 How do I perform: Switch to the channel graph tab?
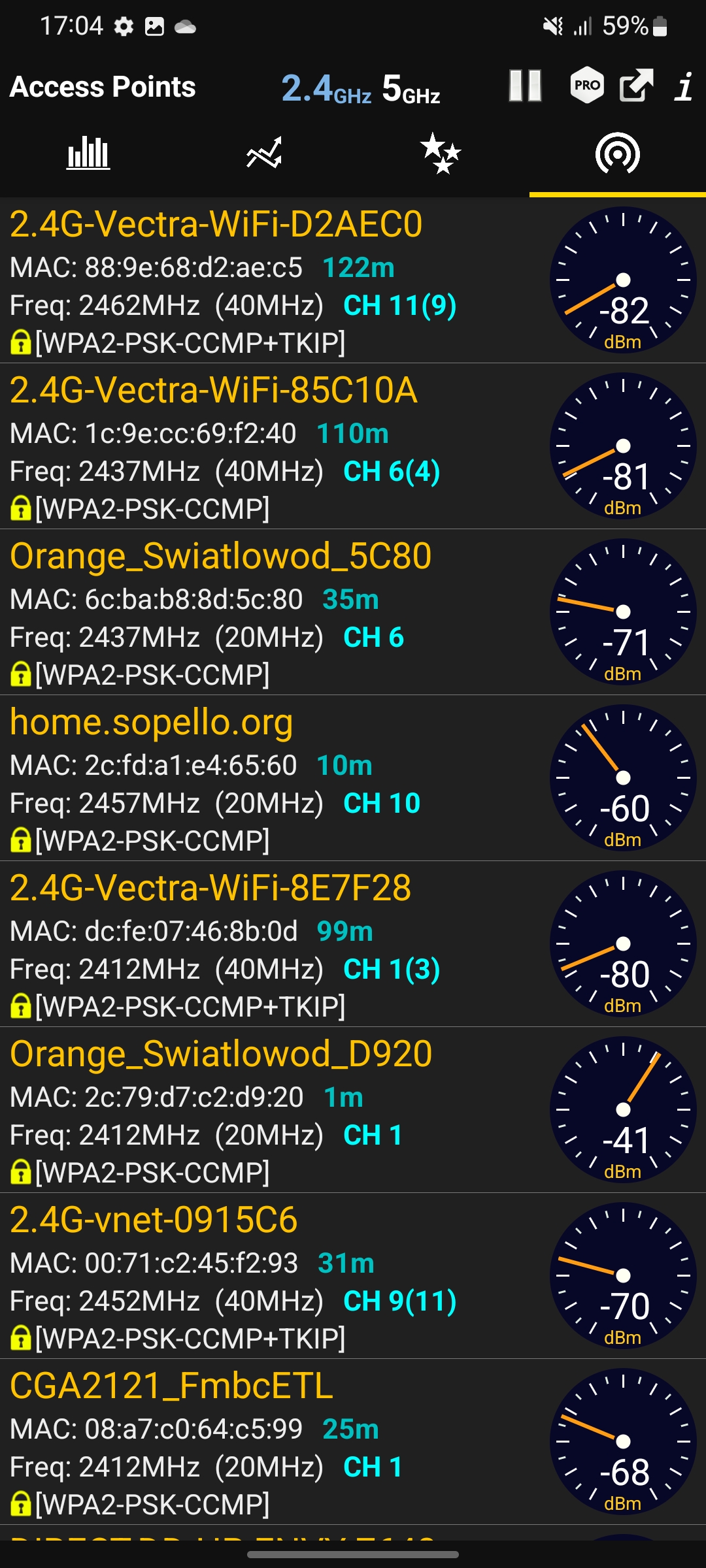click(x=88, y=154)
